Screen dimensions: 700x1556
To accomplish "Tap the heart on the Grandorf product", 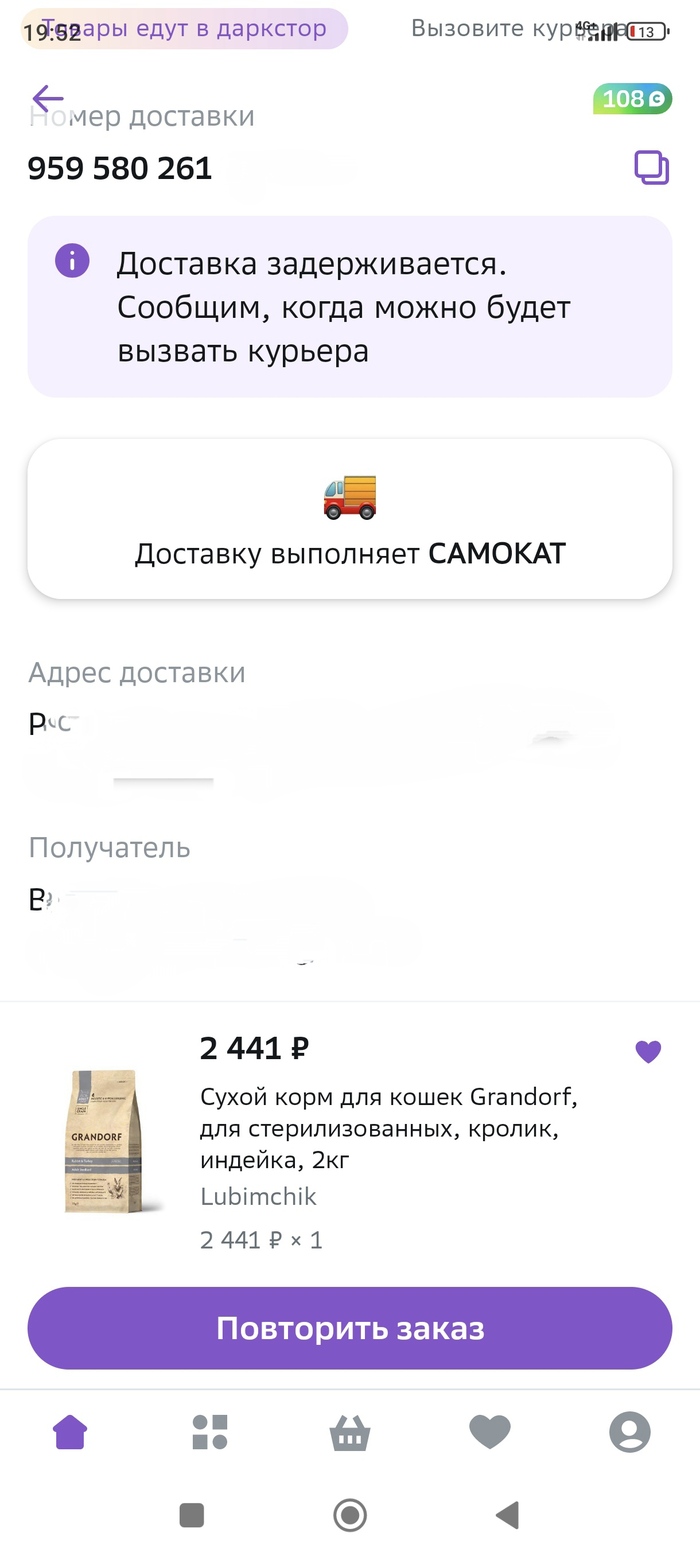I will (648, 1052).
